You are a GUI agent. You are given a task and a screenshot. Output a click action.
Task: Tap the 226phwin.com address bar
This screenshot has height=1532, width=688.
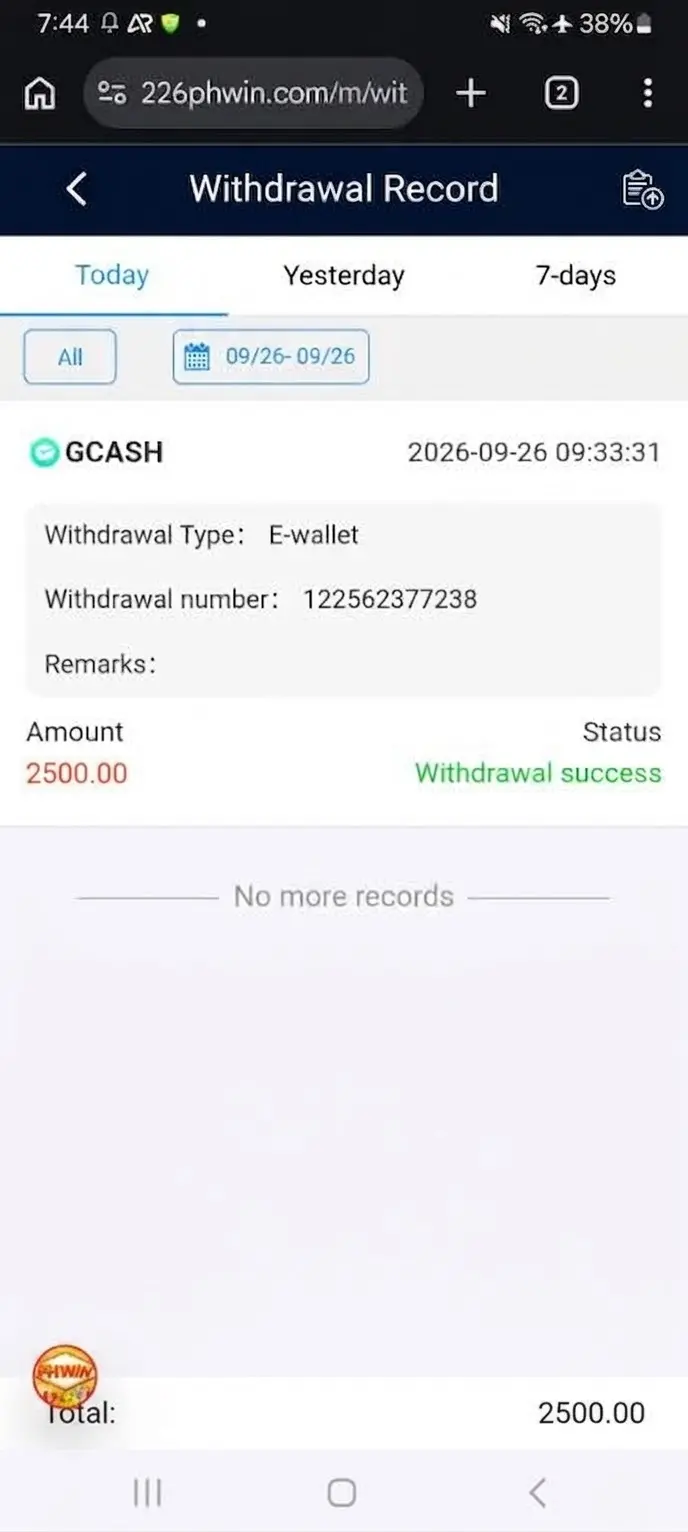[254, 94]
